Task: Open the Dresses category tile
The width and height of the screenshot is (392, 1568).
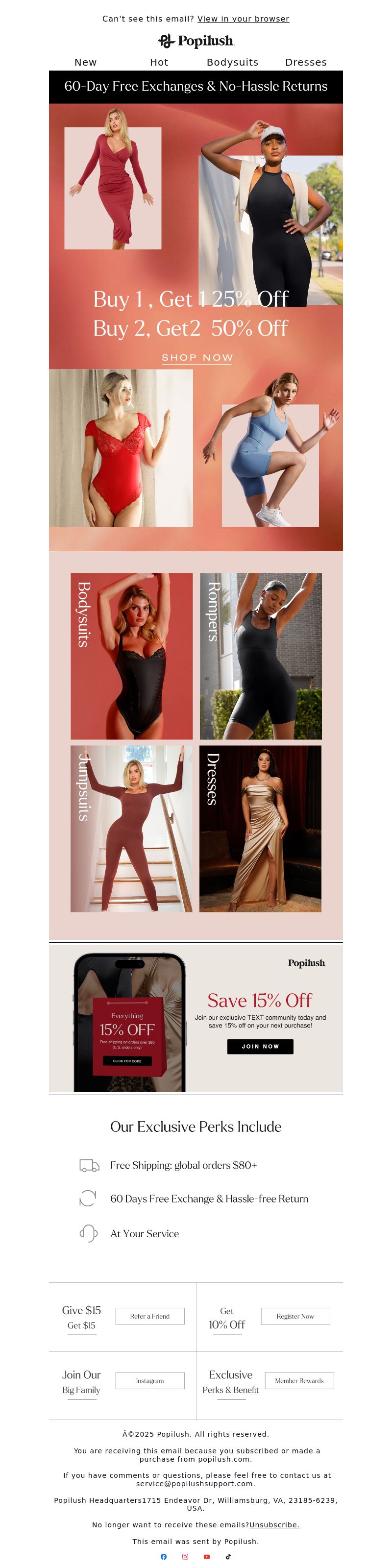Action: (x=261, y=828)
